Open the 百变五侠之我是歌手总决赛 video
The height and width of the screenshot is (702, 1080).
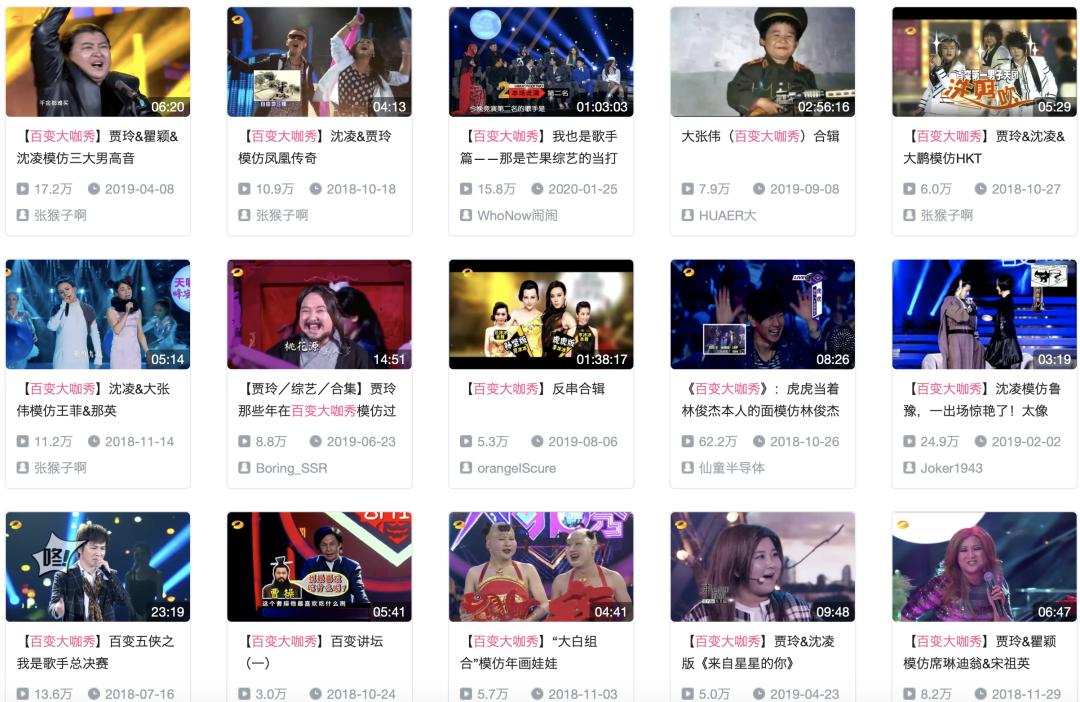97,567
